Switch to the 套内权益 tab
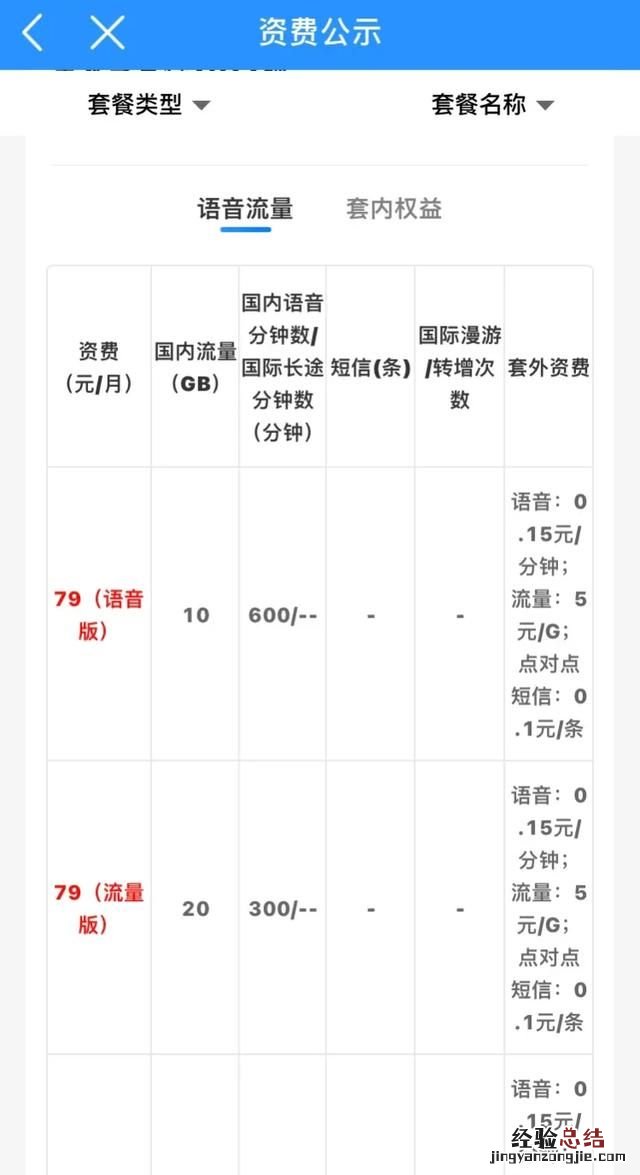 (394, 209)
